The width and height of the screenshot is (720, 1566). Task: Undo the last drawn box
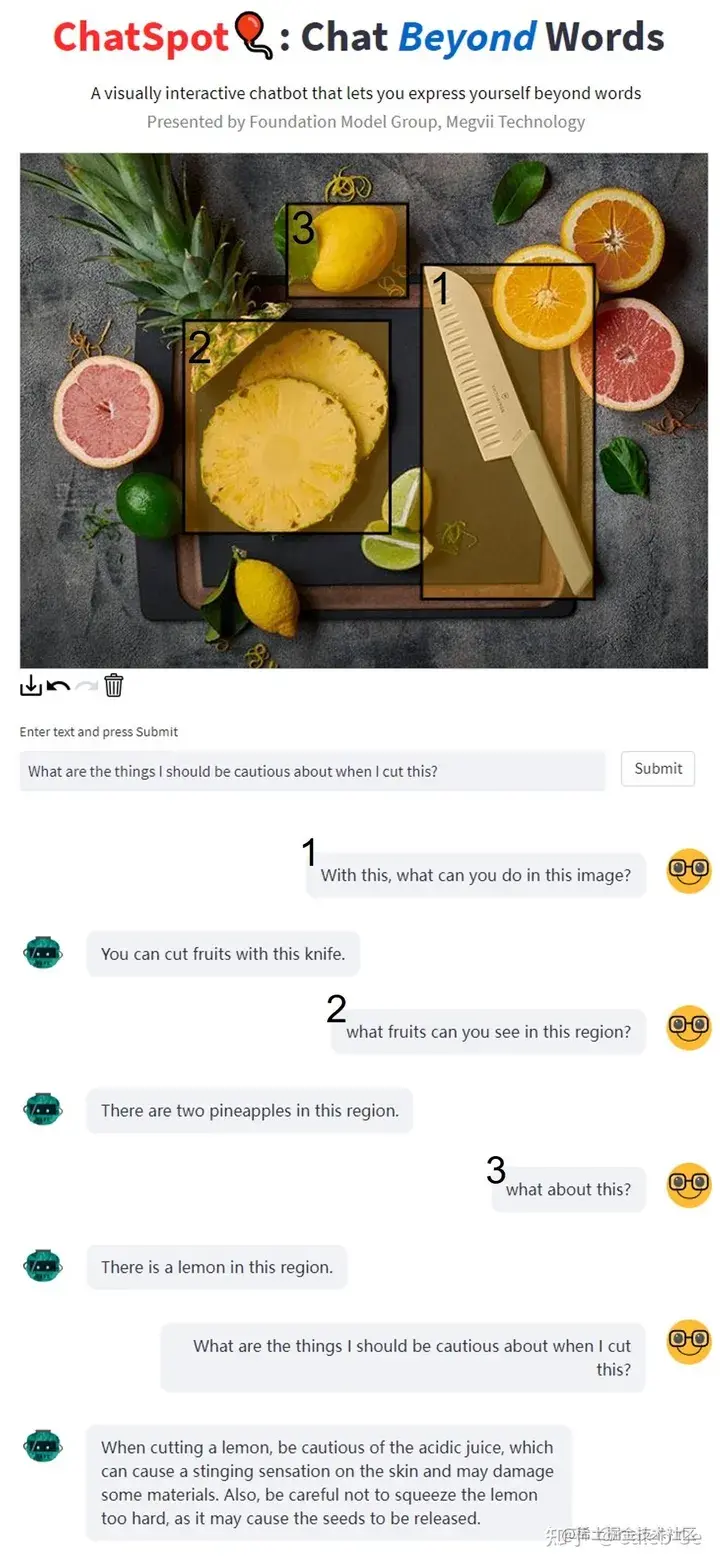[58, 686]
